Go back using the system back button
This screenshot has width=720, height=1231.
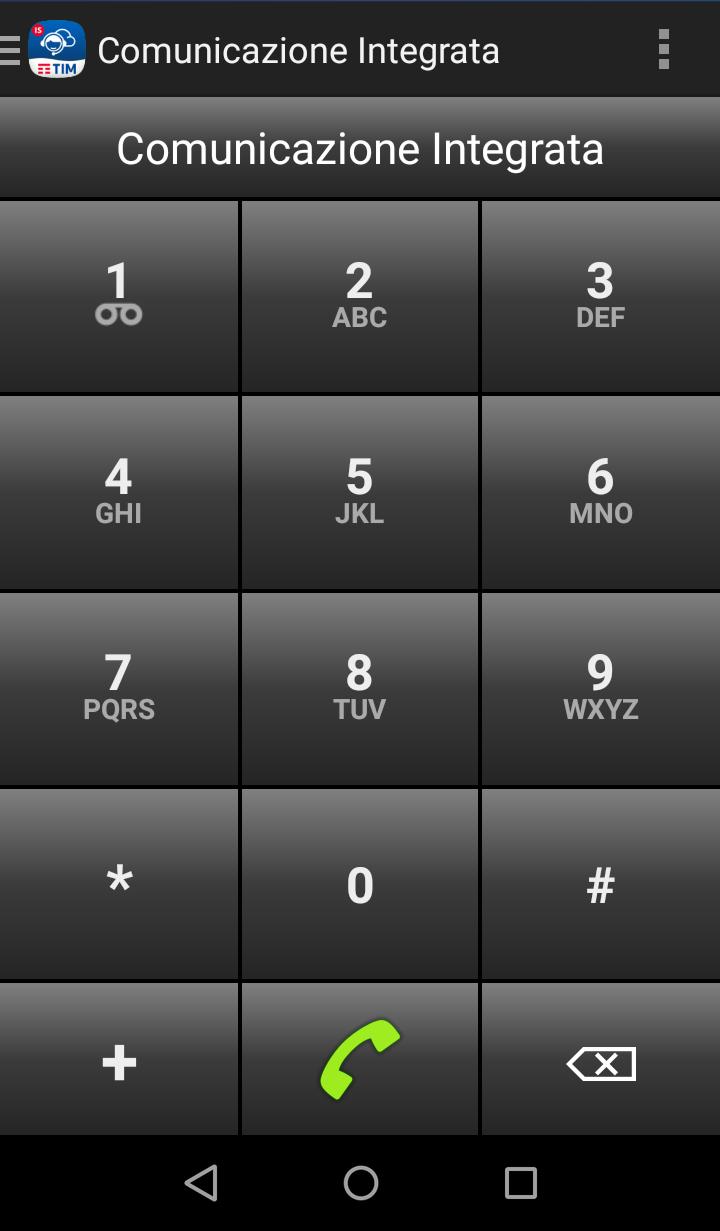click(x=201, y=1183)
